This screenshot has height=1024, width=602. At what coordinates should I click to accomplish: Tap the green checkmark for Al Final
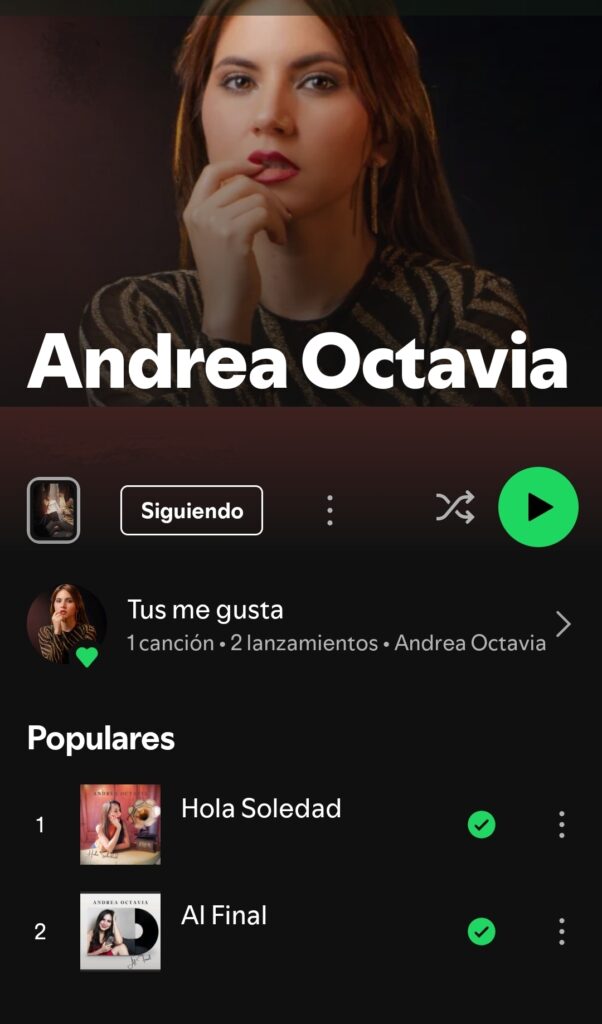(x=481, y=932)
